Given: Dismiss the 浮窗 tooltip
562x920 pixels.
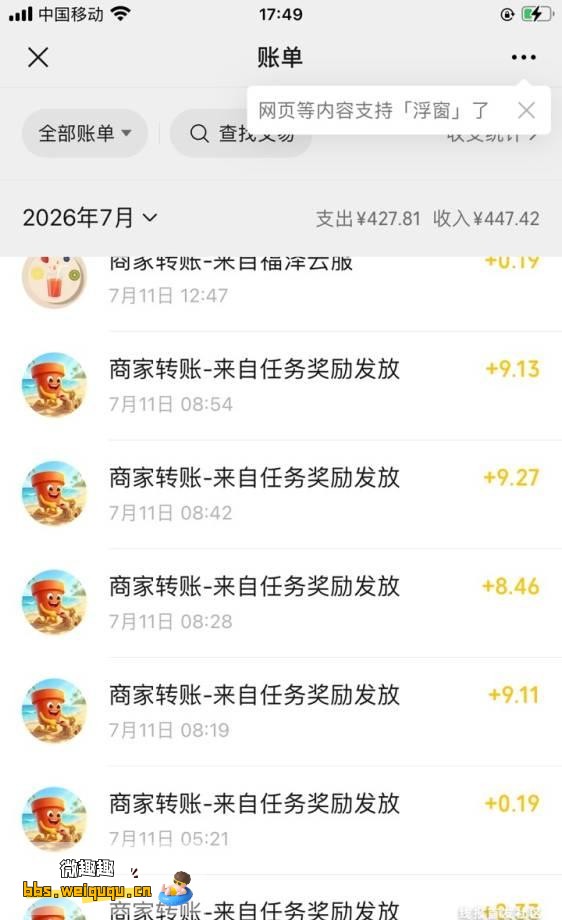Looking at the screenshot, I should pyautogui.click(x=526, y=110).
